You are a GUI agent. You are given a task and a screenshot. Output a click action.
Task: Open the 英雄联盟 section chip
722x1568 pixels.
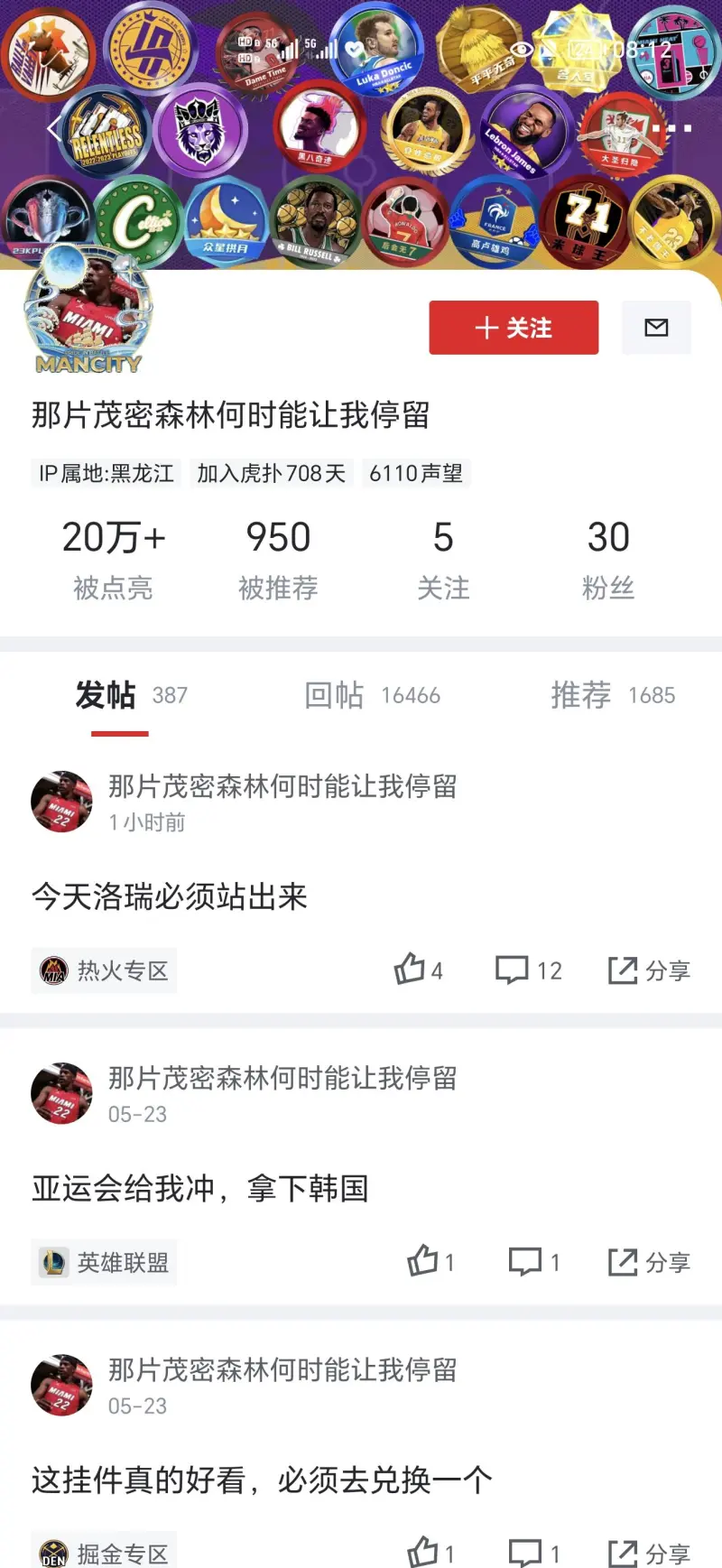[105, 1262]
